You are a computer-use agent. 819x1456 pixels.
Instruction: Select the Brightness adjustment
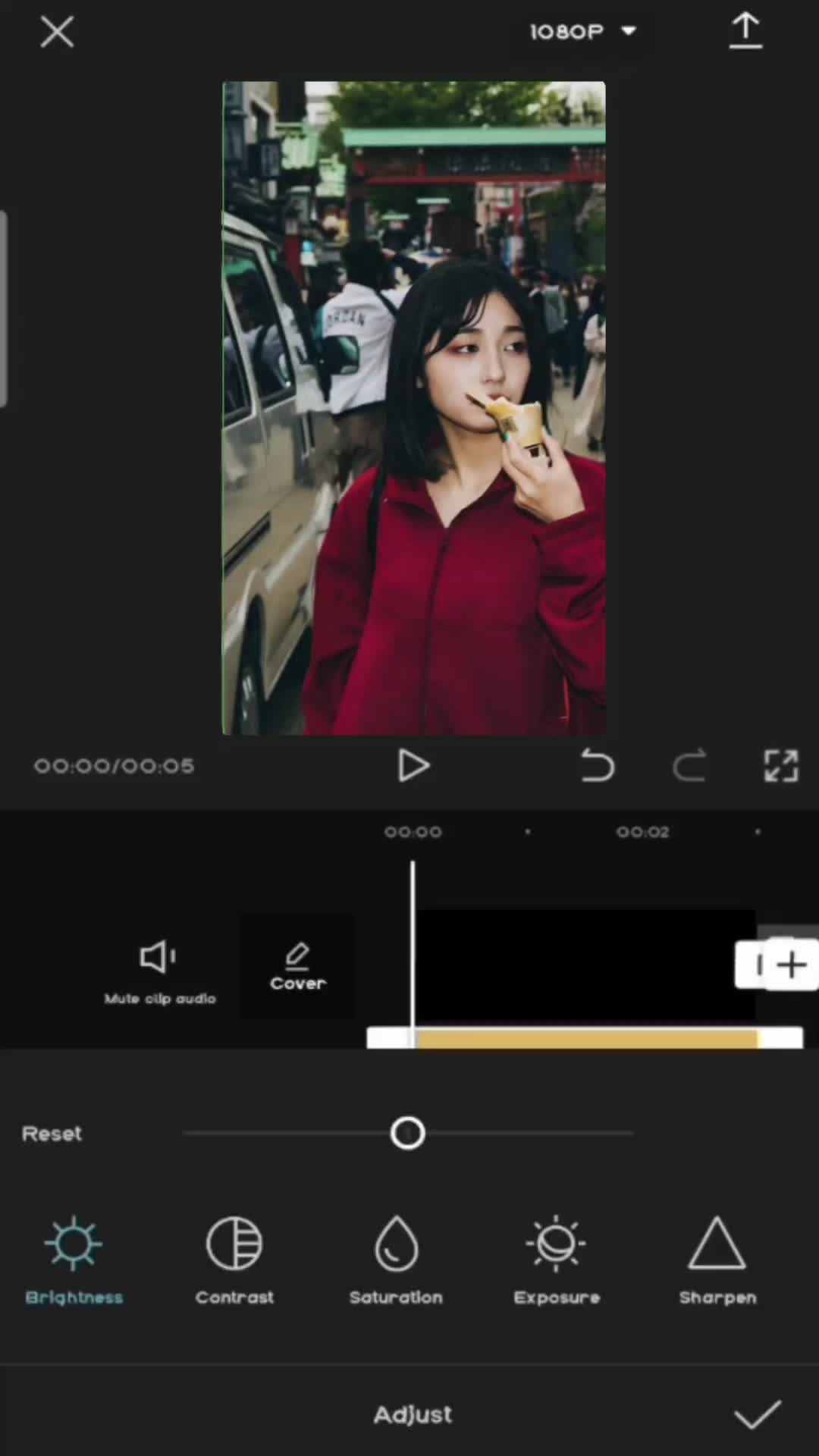74,1260
